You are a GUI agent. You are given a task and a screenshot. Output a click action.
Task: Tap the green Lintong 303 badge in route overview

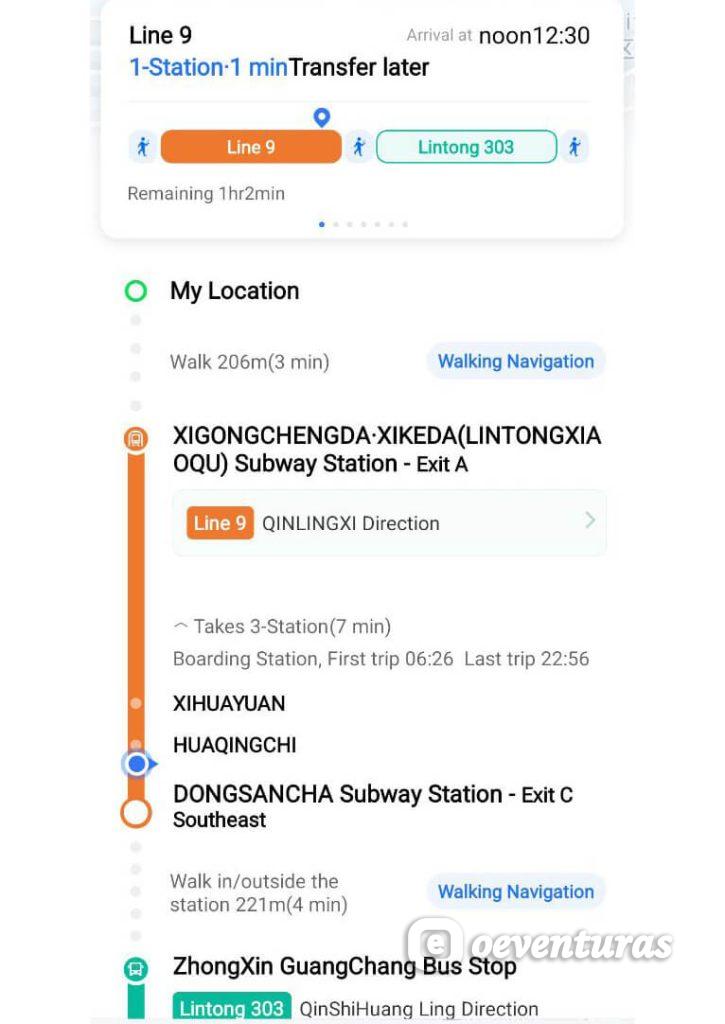[x=465, y=147]
